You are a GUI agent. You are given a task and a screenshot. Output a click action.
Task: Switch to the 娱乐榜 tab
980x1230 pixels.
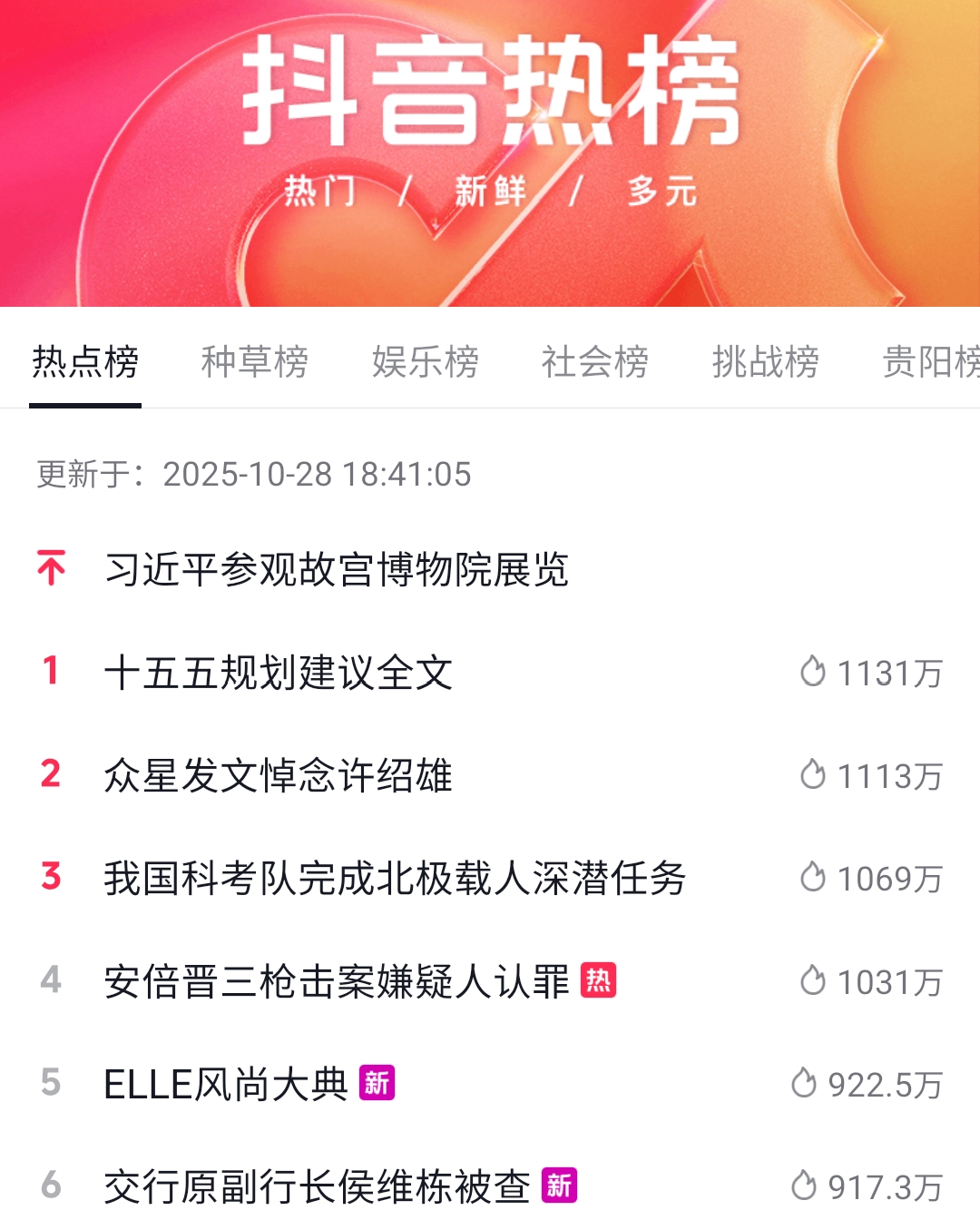(x=425, y=361)
